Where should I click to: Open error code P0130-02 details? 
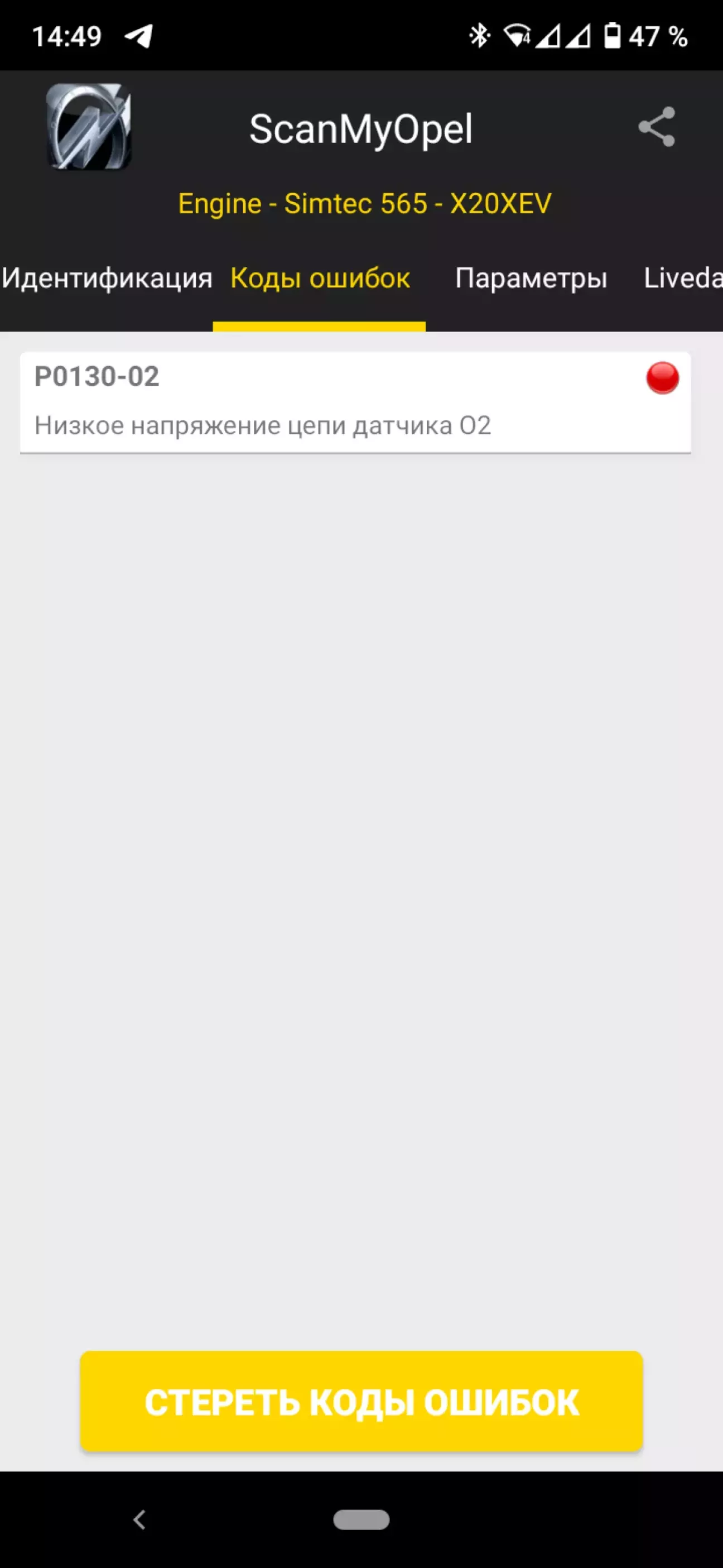(355, 402)
